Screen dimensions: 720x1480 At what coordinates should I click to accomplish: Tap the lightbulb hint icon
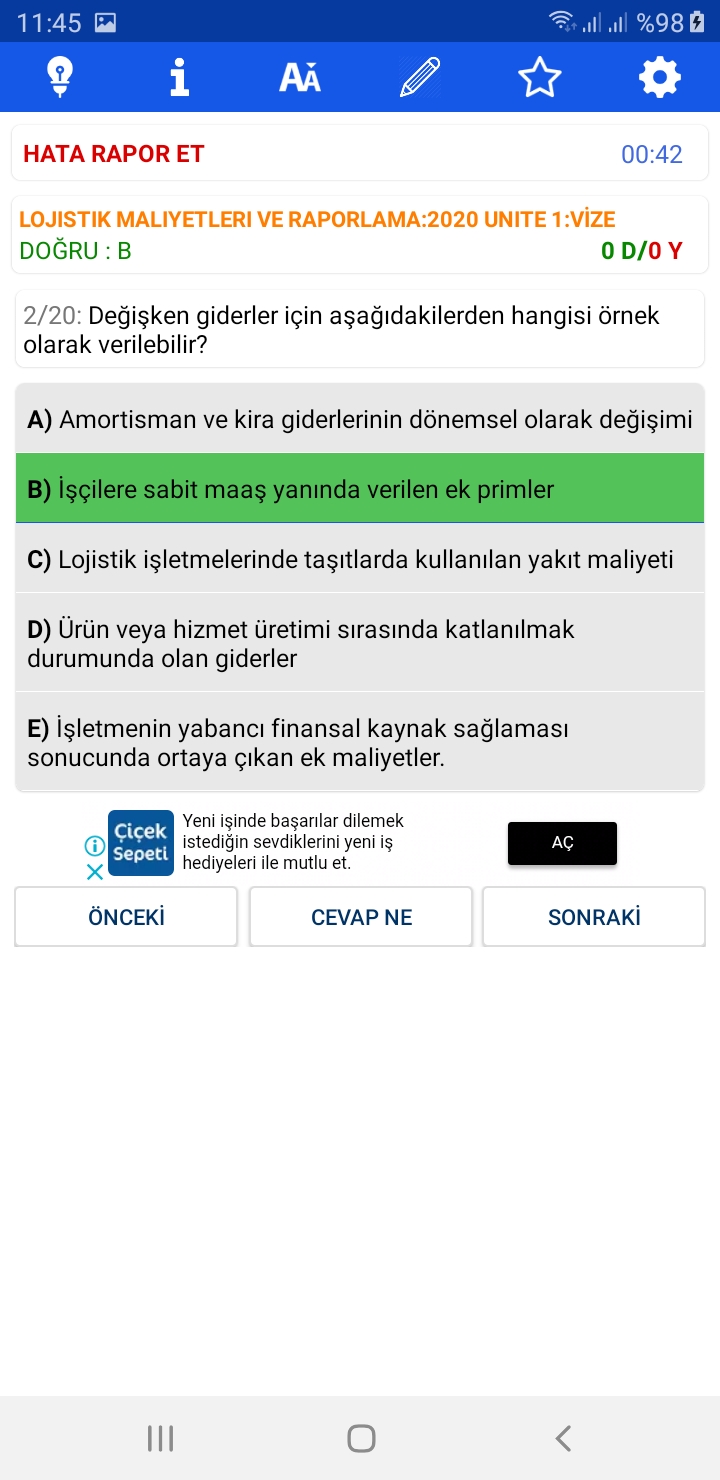pyautogui.click(x=60, y=77)
